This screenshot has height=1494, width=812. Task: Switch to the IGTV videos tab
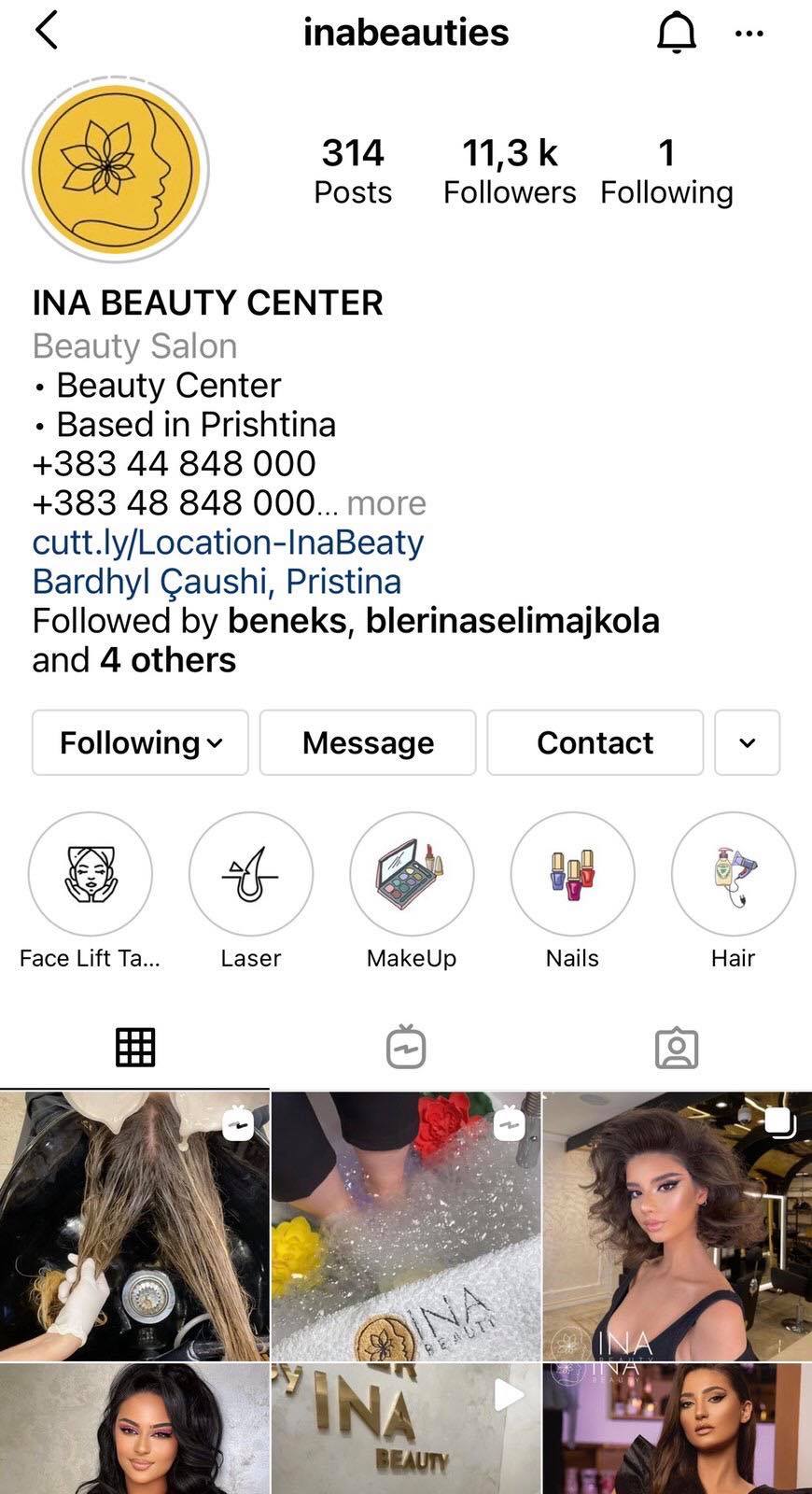click(x=406, y=1047)
